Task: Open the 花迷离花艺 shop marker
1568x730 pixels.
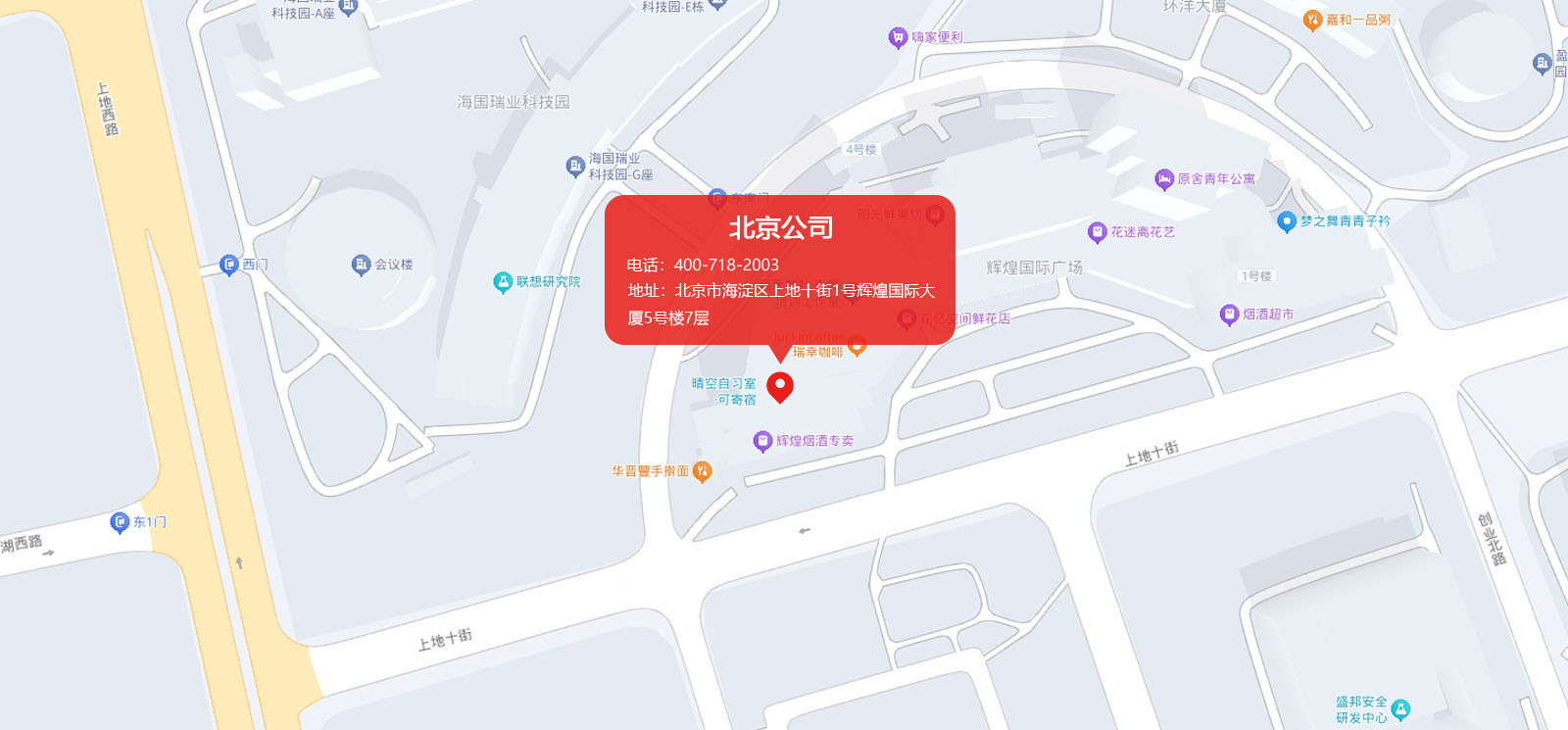Action: click(x=1098, y=232)
